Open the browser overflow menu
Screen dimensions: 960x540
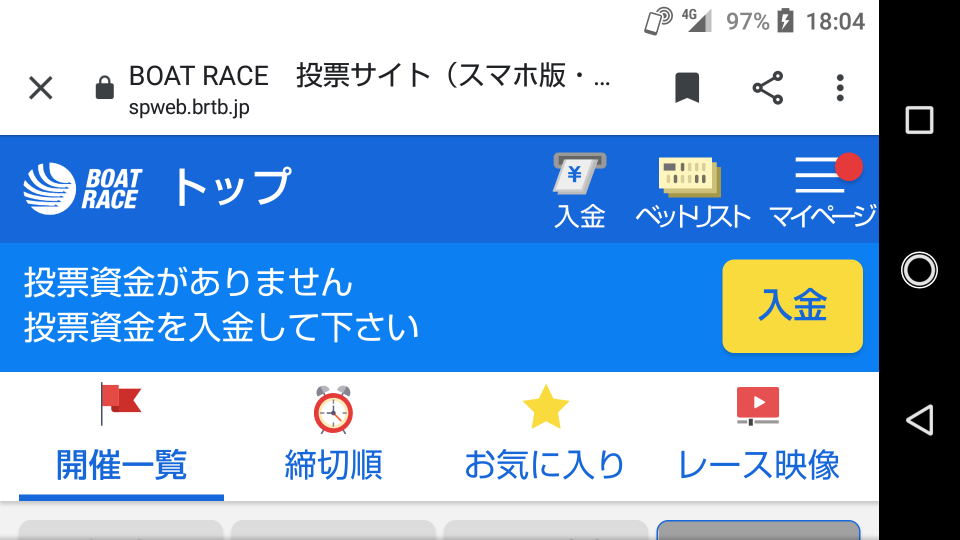(840, 88)
